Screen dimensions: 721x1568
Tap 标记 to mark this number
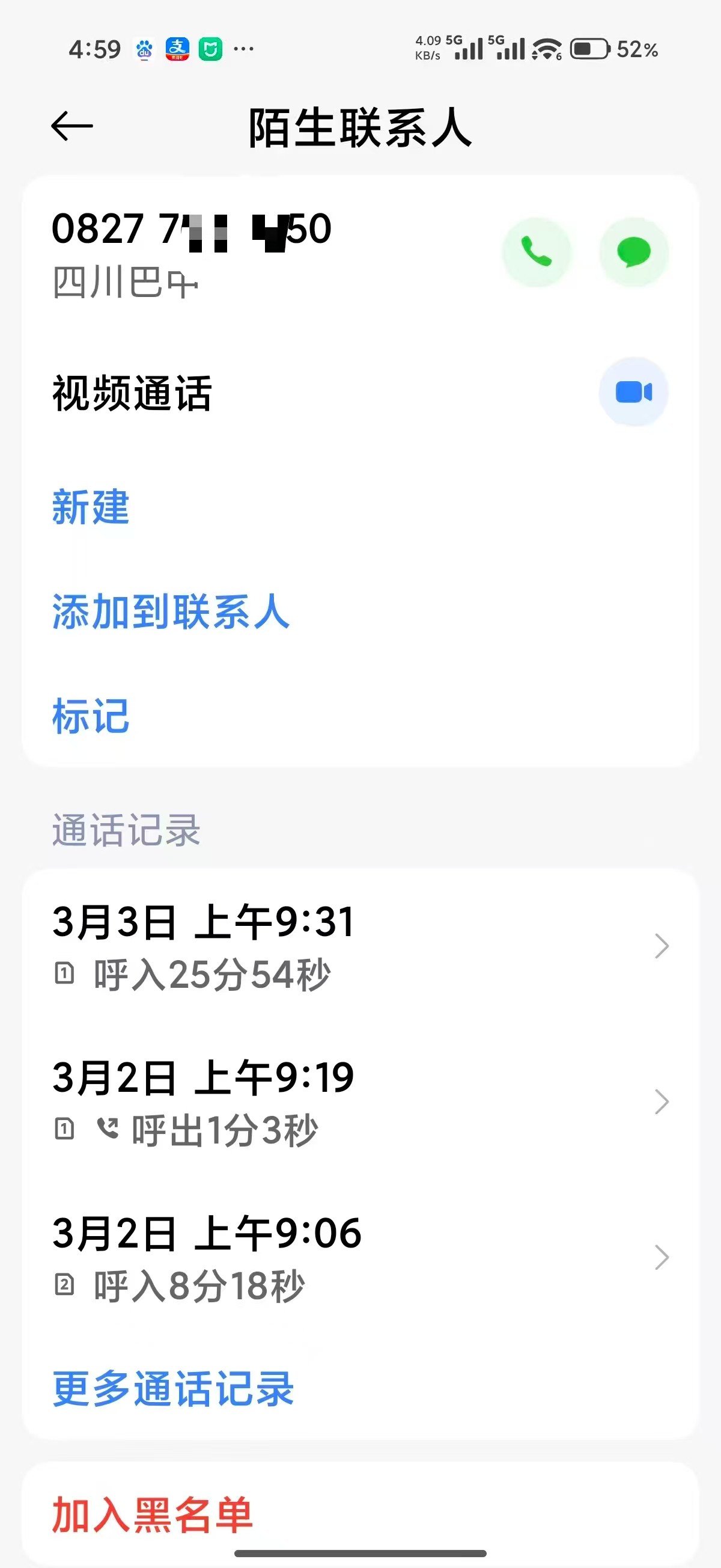pos(91,716)
